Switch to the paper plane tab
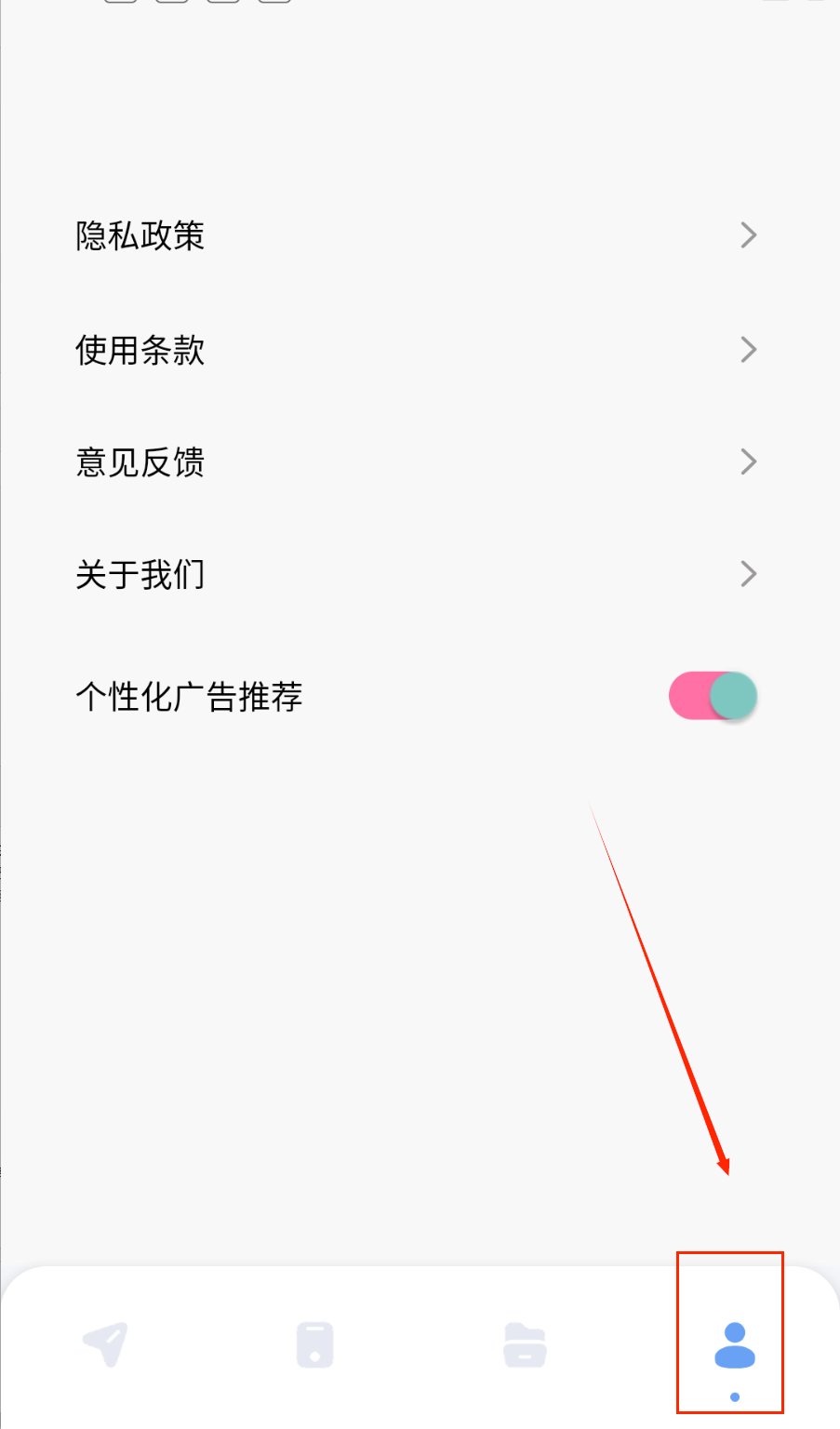This screenshot has width=840, height=1429. tap(105, 1344)
